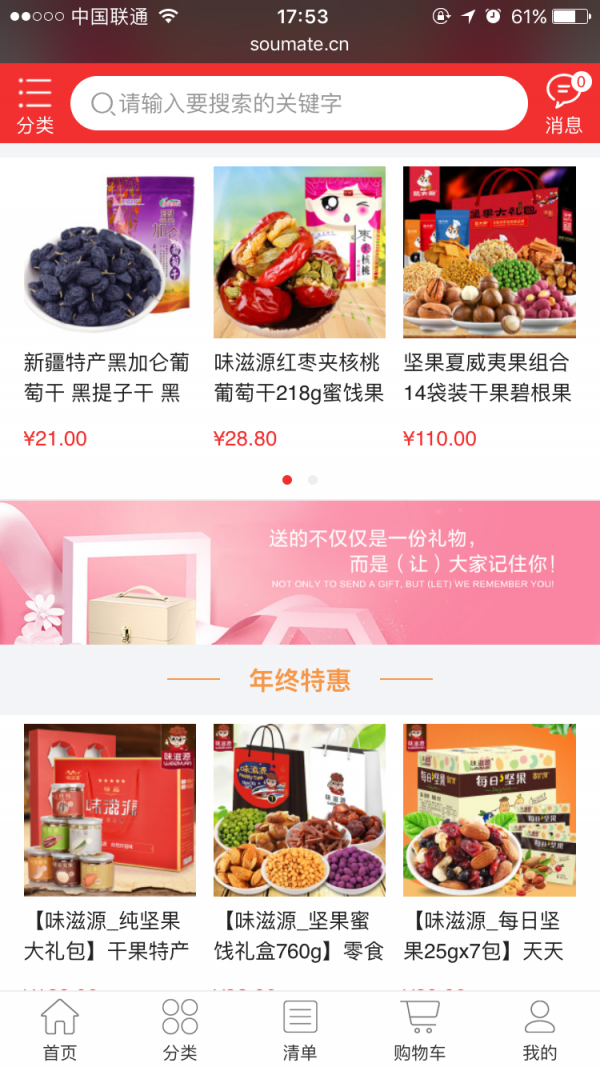Go to 首页 home tab
Image resolution: width=600 pixels, height=1067 pixels.
click(x=59, y=1030)
